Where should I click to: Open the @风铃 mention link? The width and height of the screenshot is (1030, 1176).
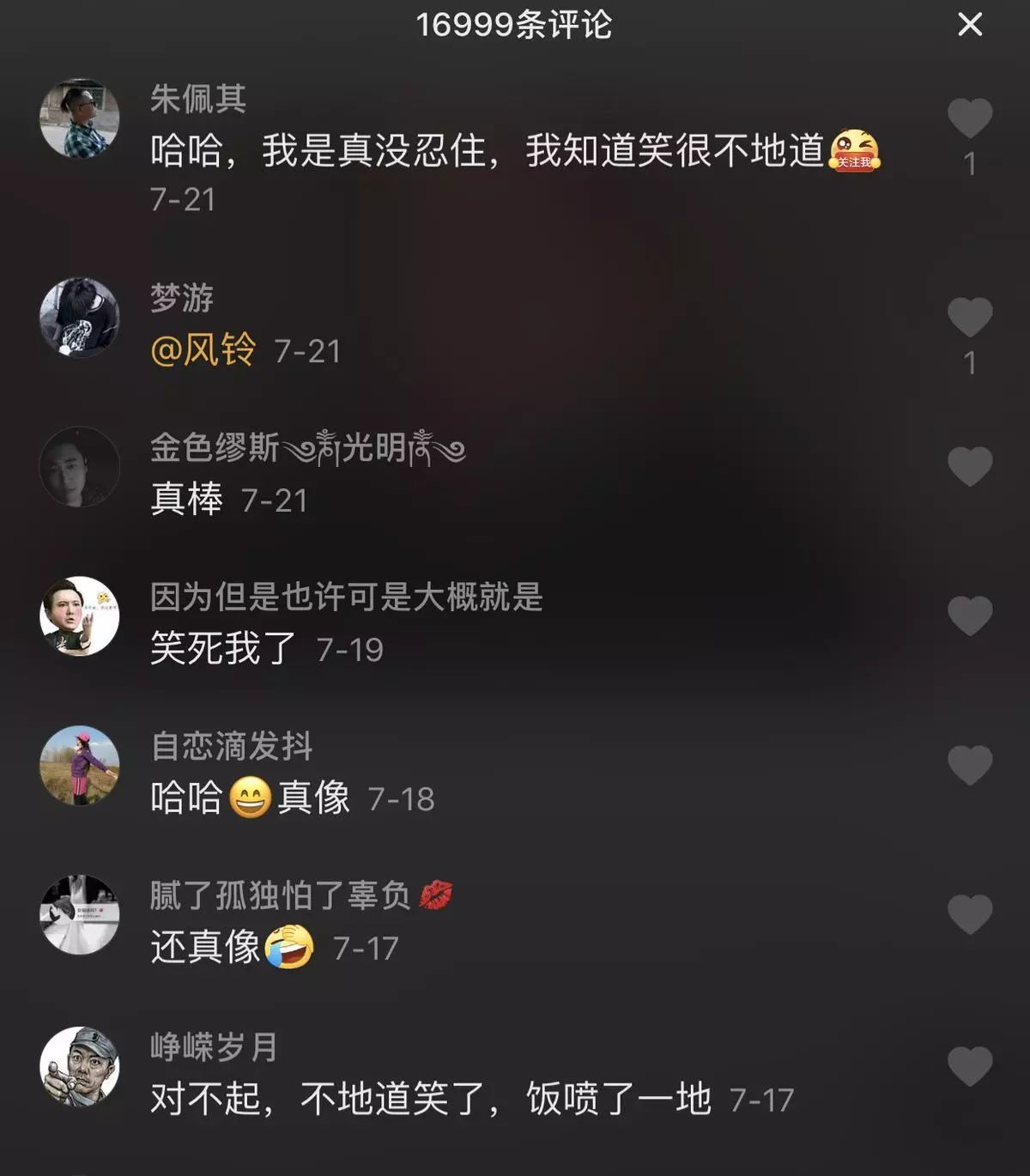(203, 350)
